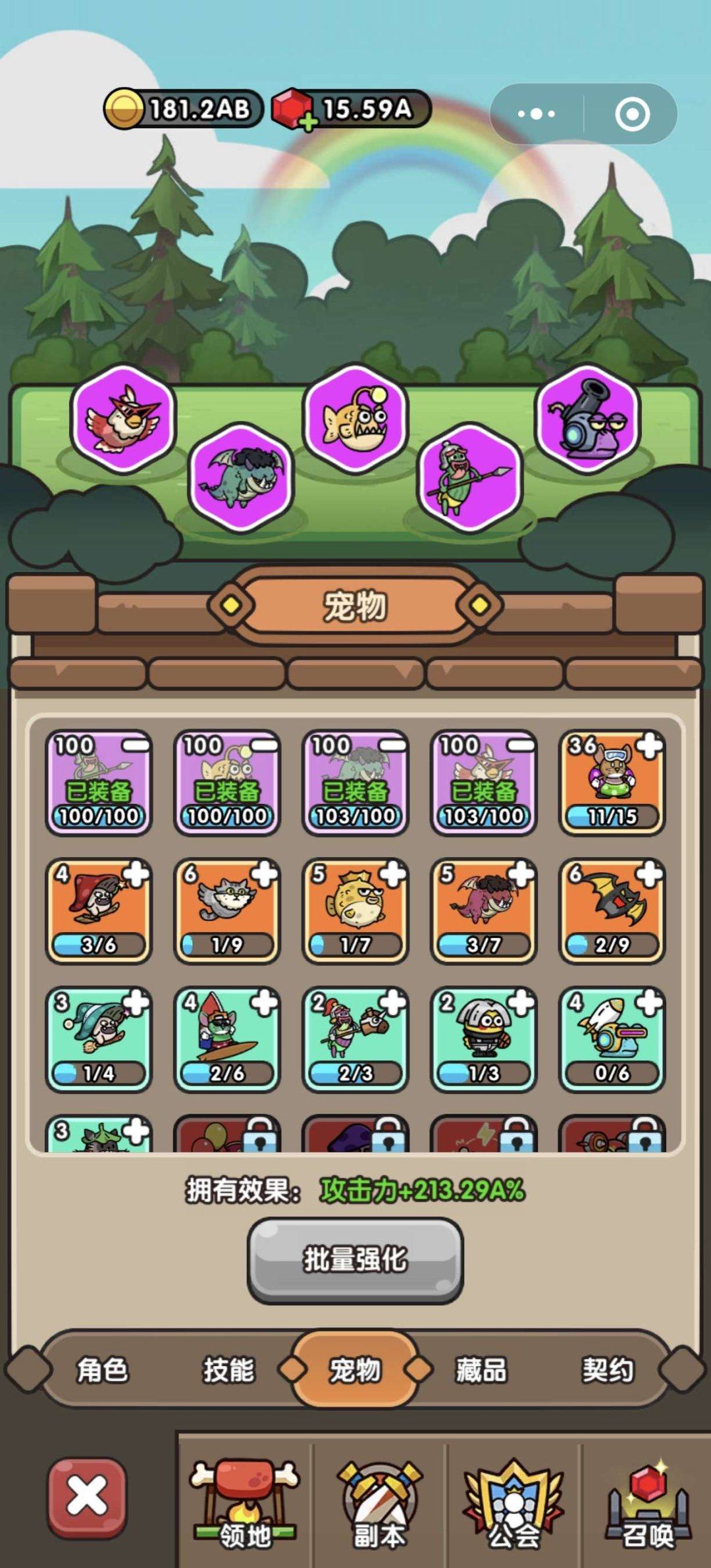
Task: Select the bat pet card showing 2/9
Action: pyautogui.click(x=612, y=910)
